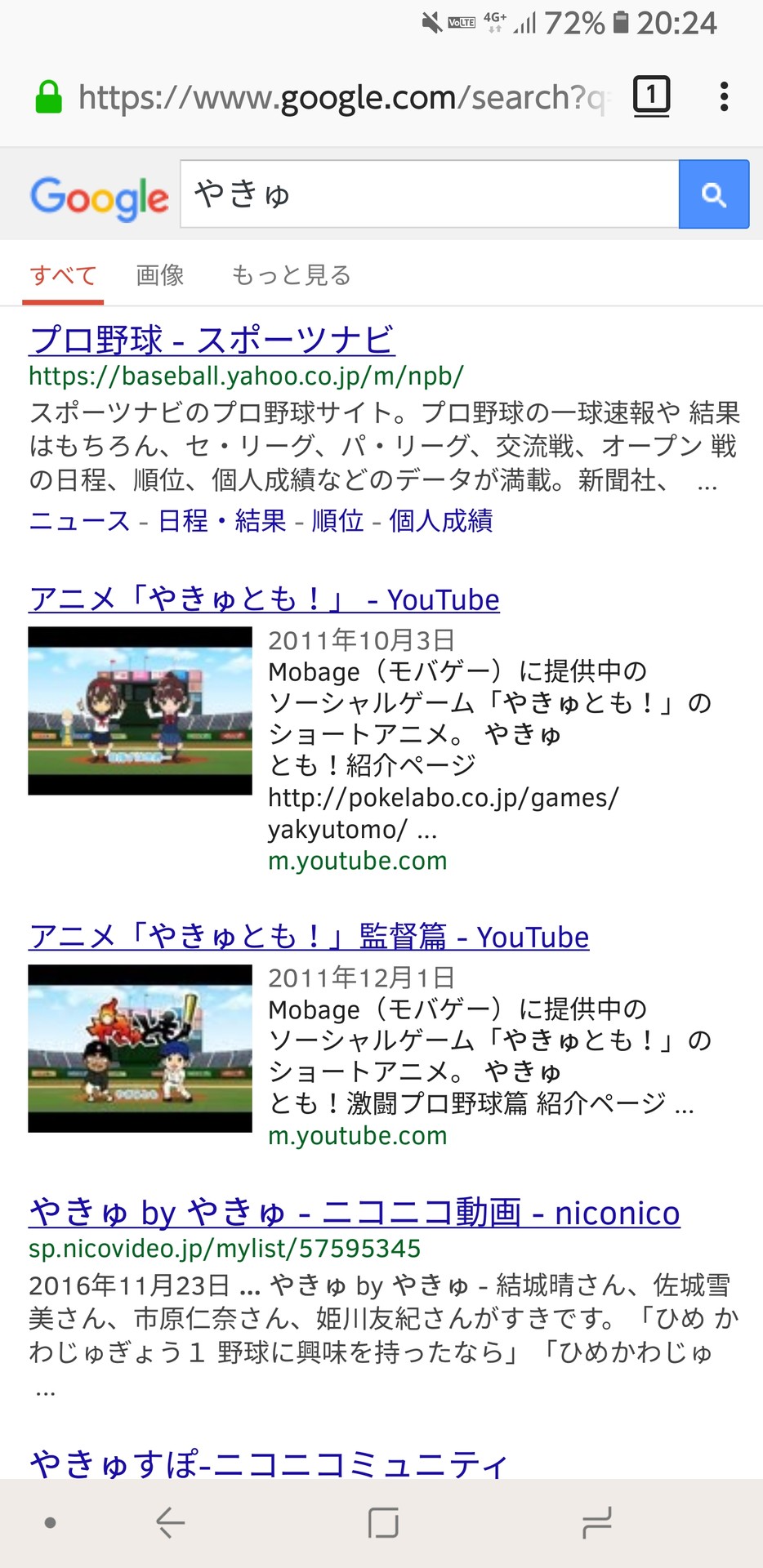Tap the system home button

(x=383, y=1523)
